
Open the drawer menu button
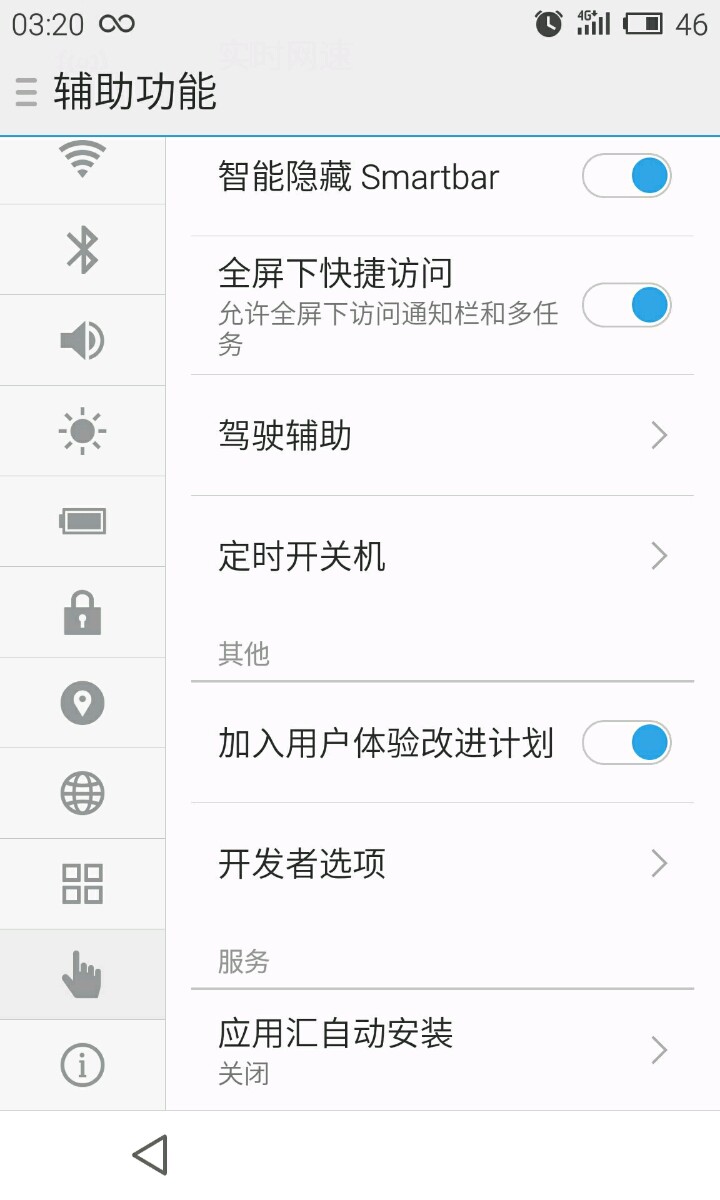tap(26, 93)
